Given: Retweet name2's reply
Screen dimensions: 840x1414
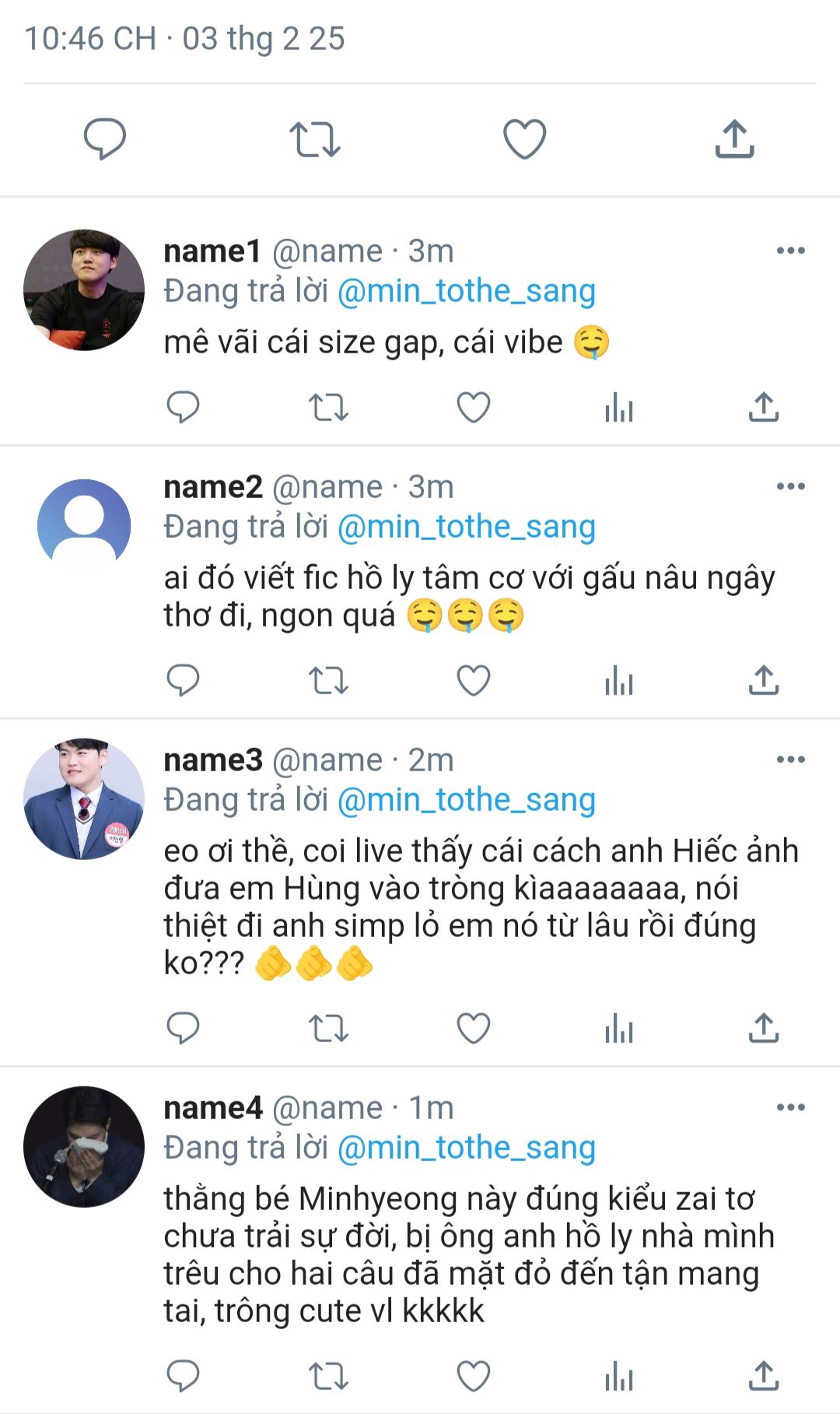Looking at the screenshot, I should (328, 681).
